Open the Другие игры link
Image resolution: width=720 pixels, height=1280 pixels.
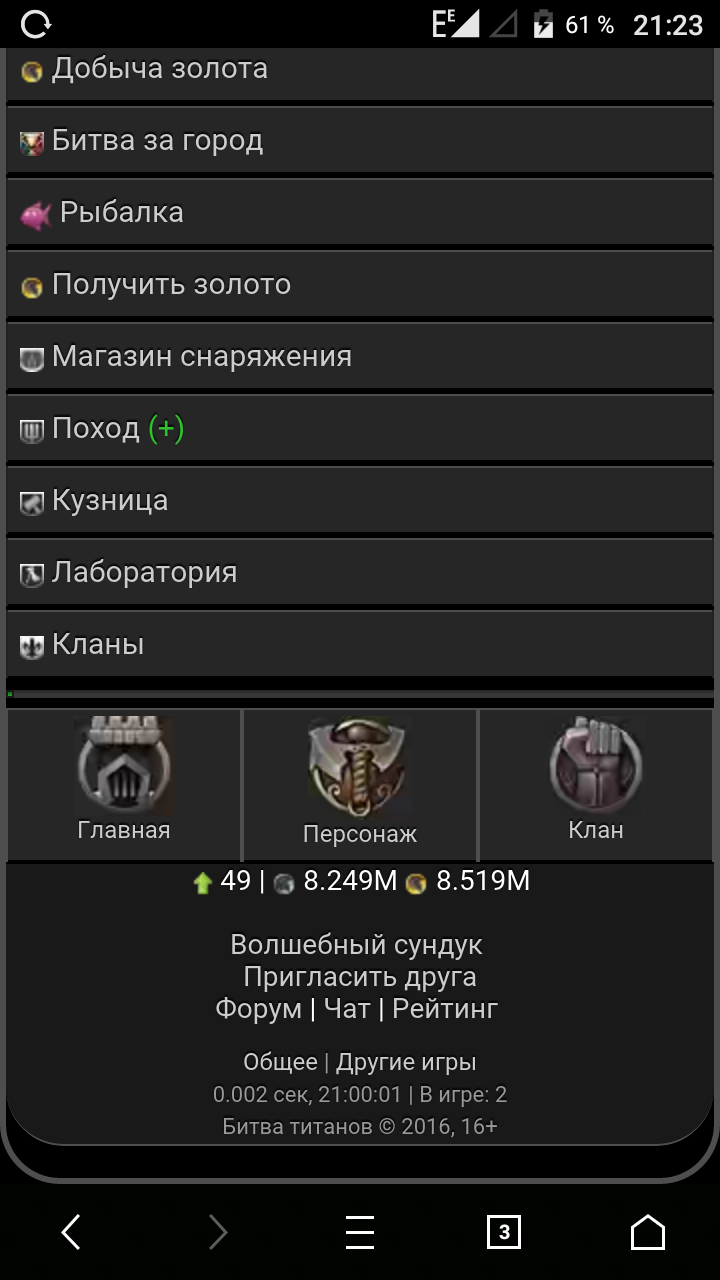point(406,1062)
